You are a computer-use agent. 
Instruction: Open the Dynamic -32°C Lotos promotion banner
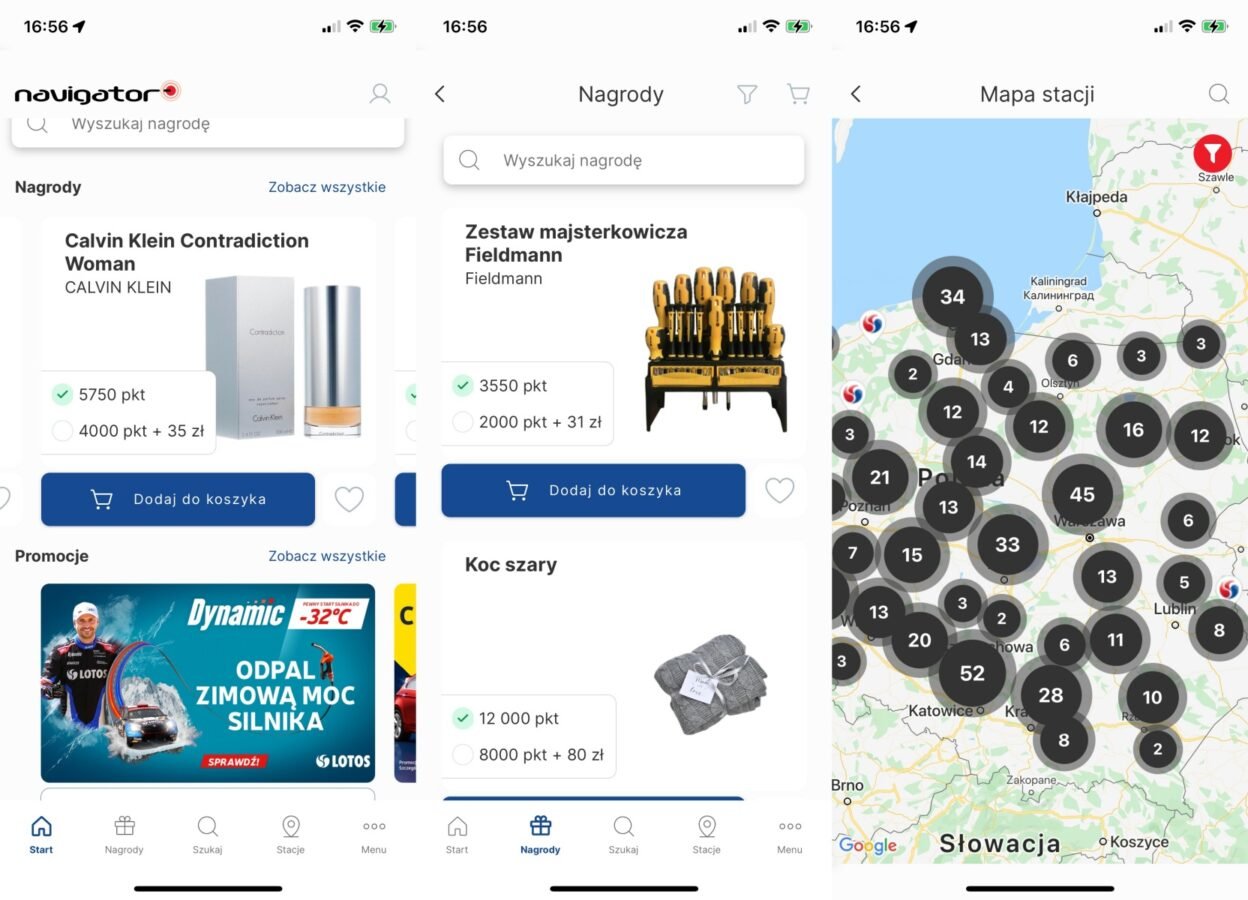(208, 682)
